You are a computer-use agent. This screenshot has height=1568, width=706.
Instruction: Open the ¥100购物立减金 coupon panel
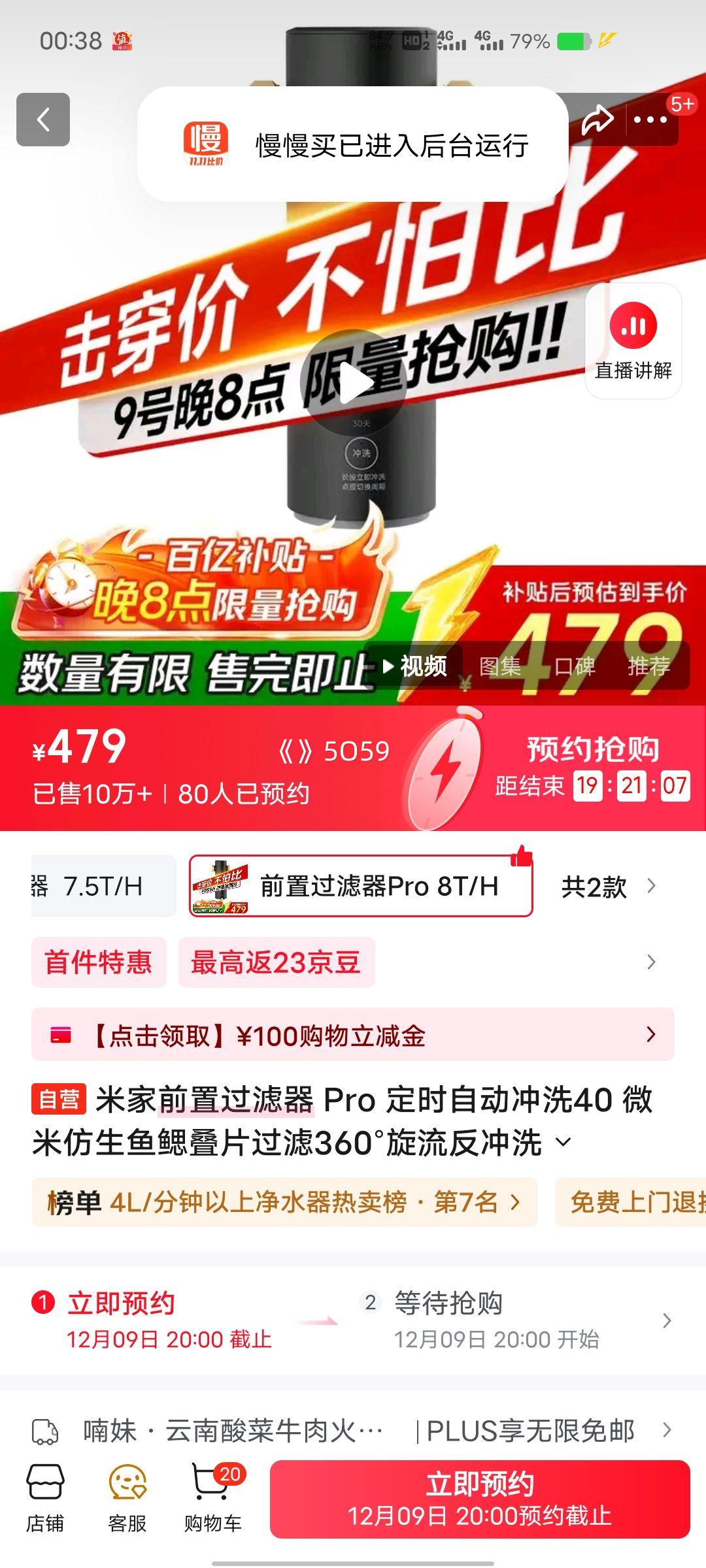point(353,1035)
